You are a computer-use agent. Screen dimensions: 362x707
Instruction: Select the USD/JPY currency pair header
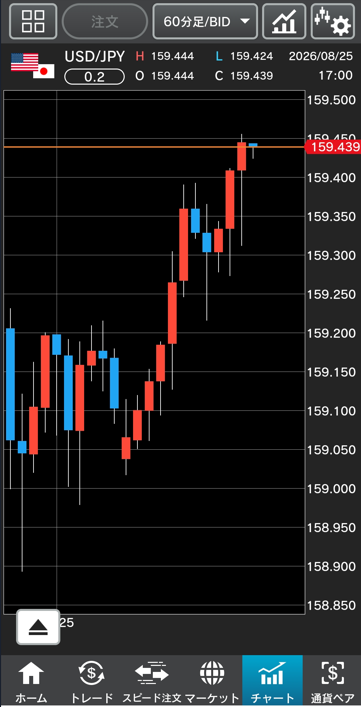coord(94,56)
